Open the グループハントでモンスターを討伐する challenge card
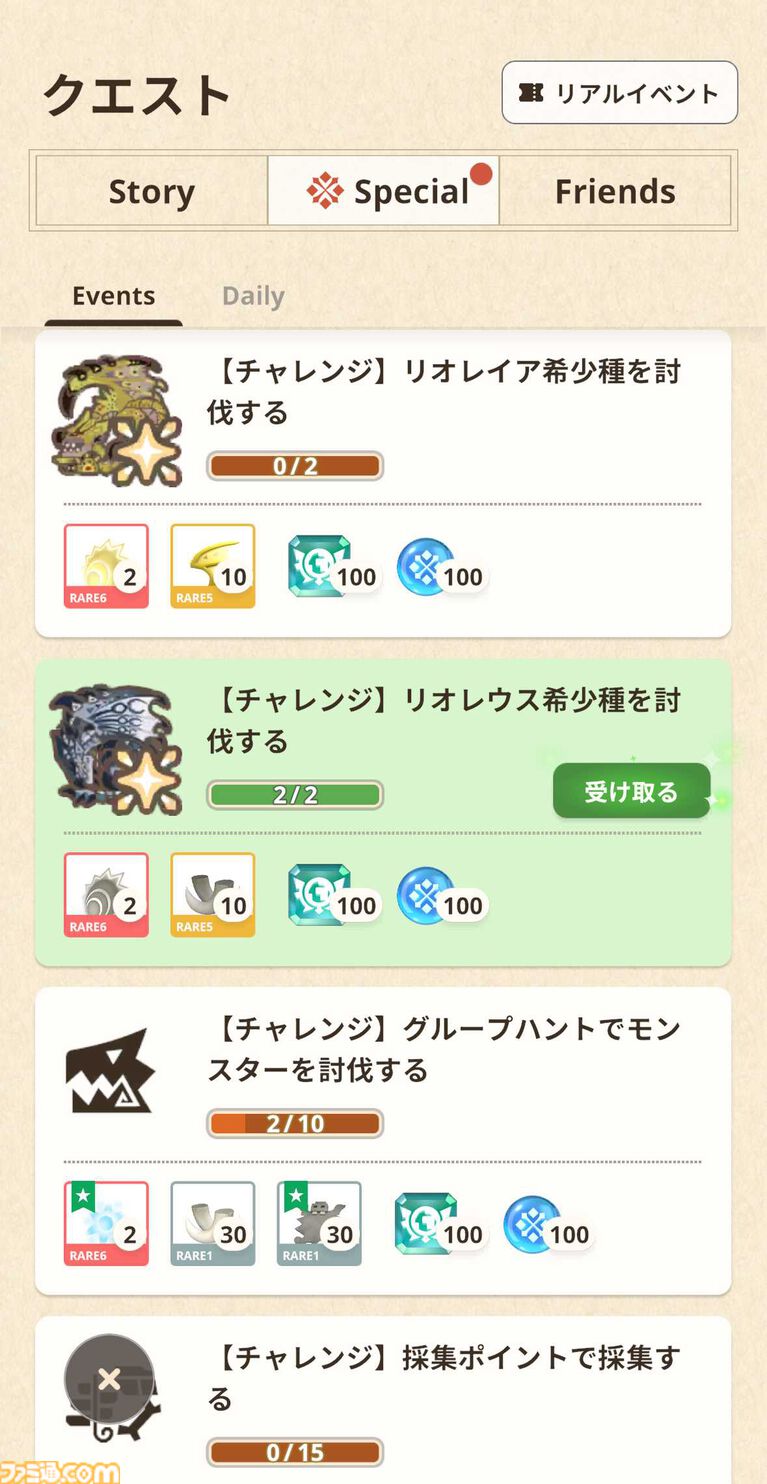This screenshot has width=767, height=1484. [x=443, y=1049]
